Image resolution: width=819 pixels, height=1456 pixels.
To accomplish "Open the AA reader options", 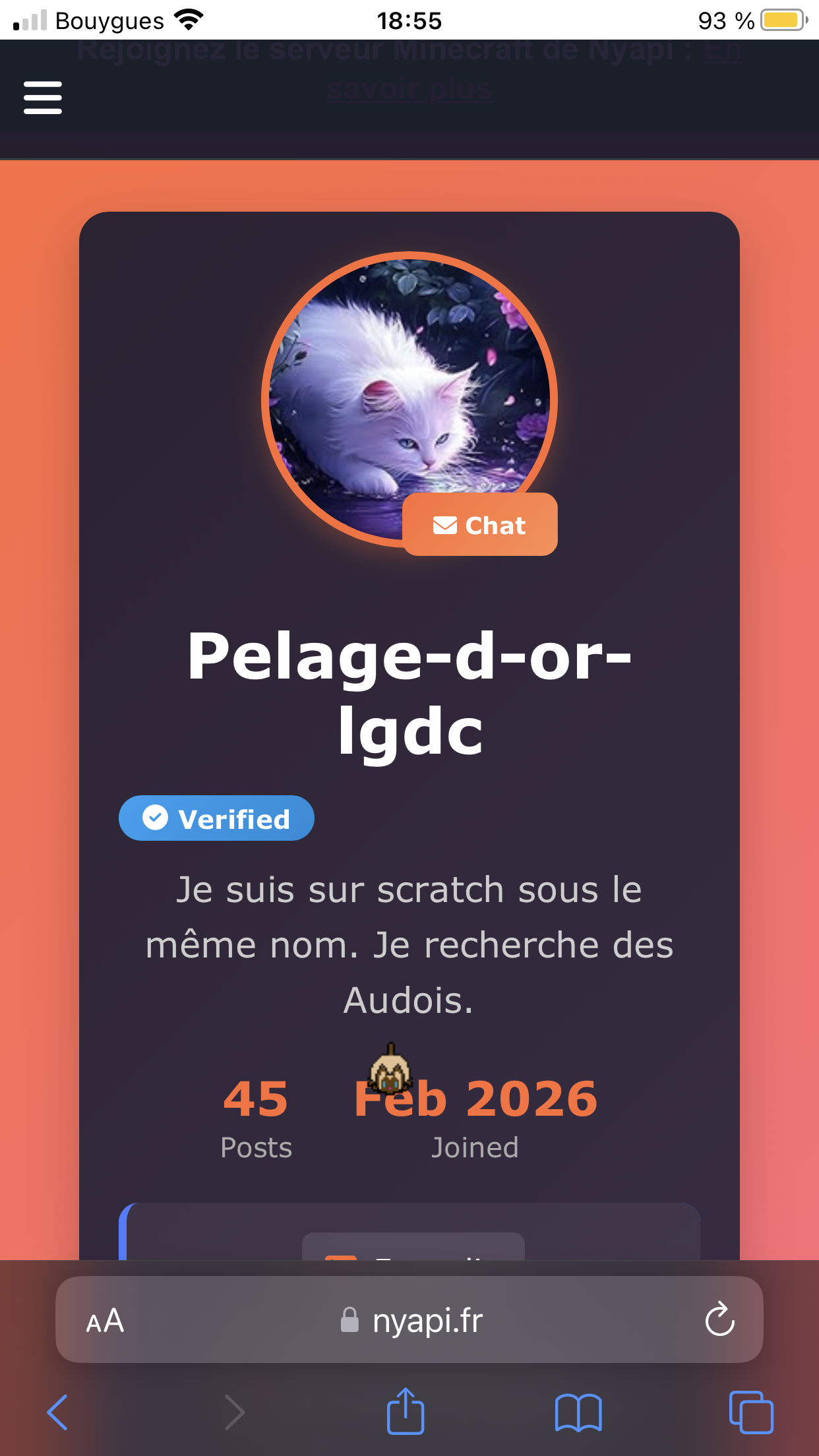I will click(106, 1320).
